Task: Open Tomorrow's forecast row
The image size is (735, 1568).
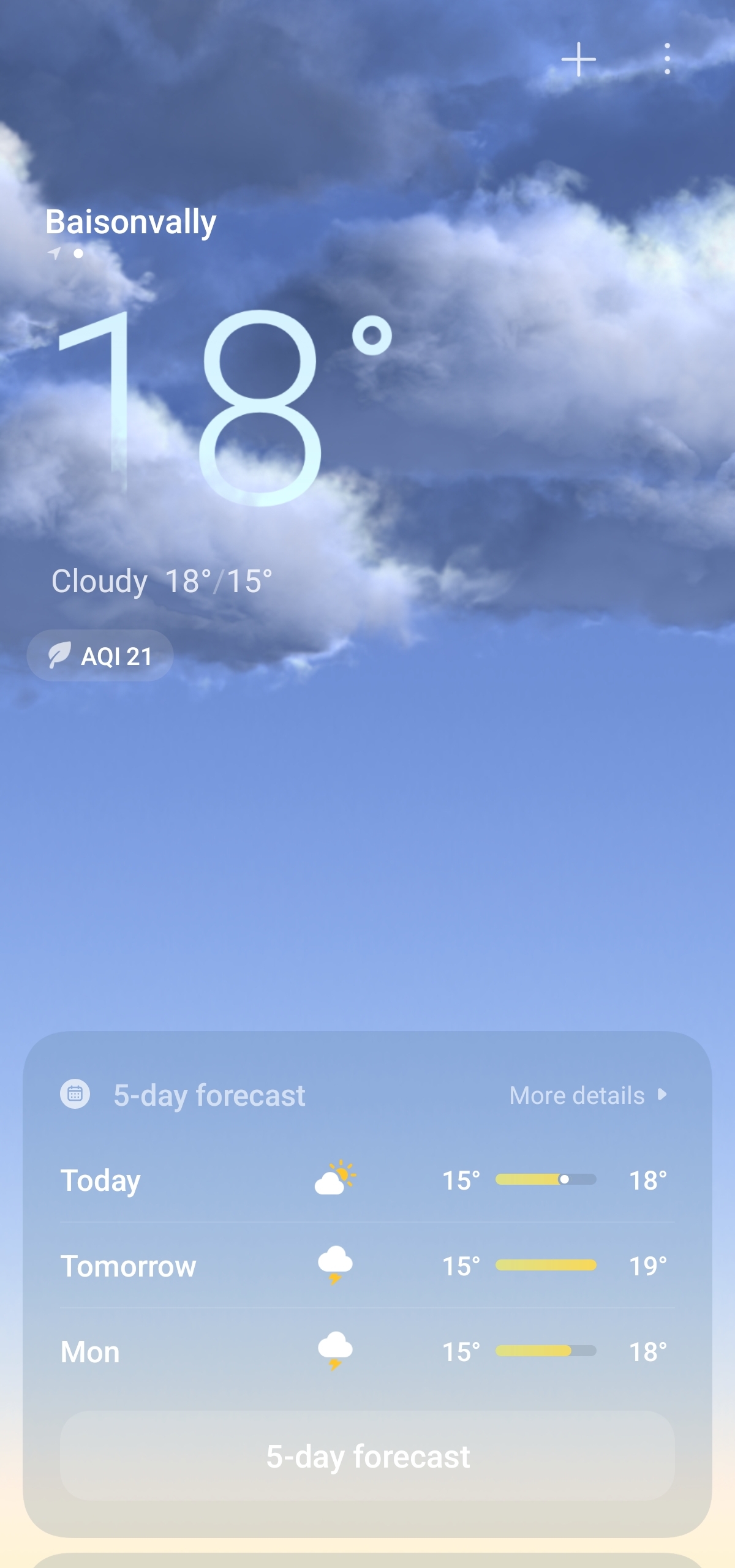Action: pos(367,1266)
